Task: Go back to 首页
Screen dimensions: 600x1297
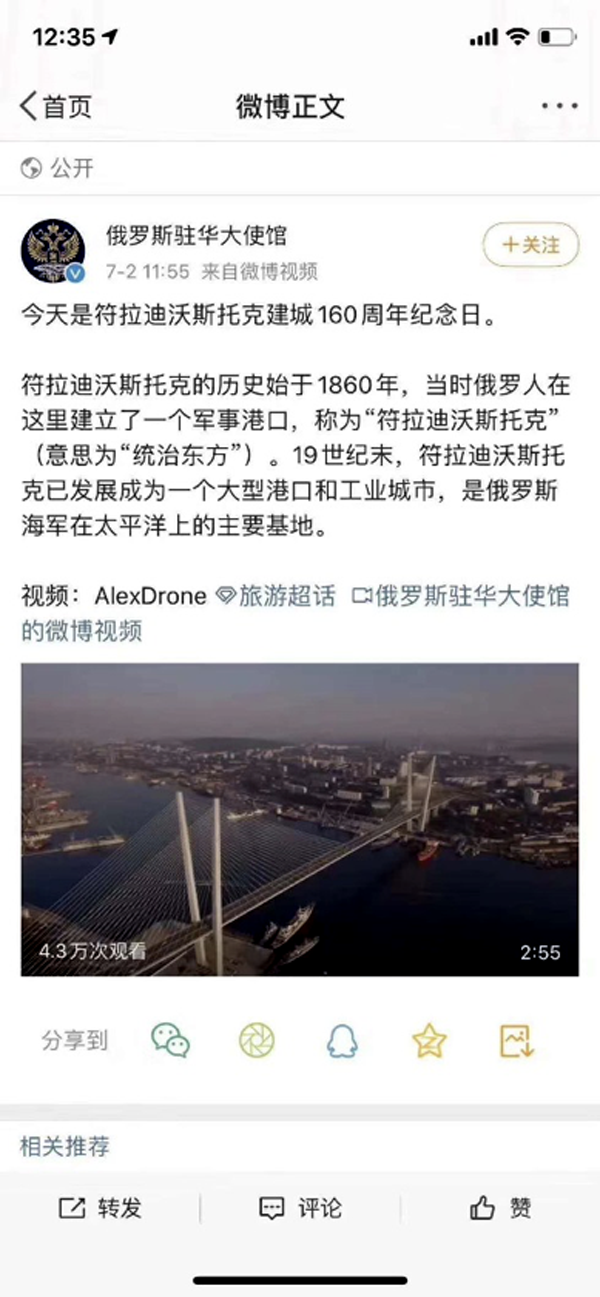Action: (x=57, y=107)
